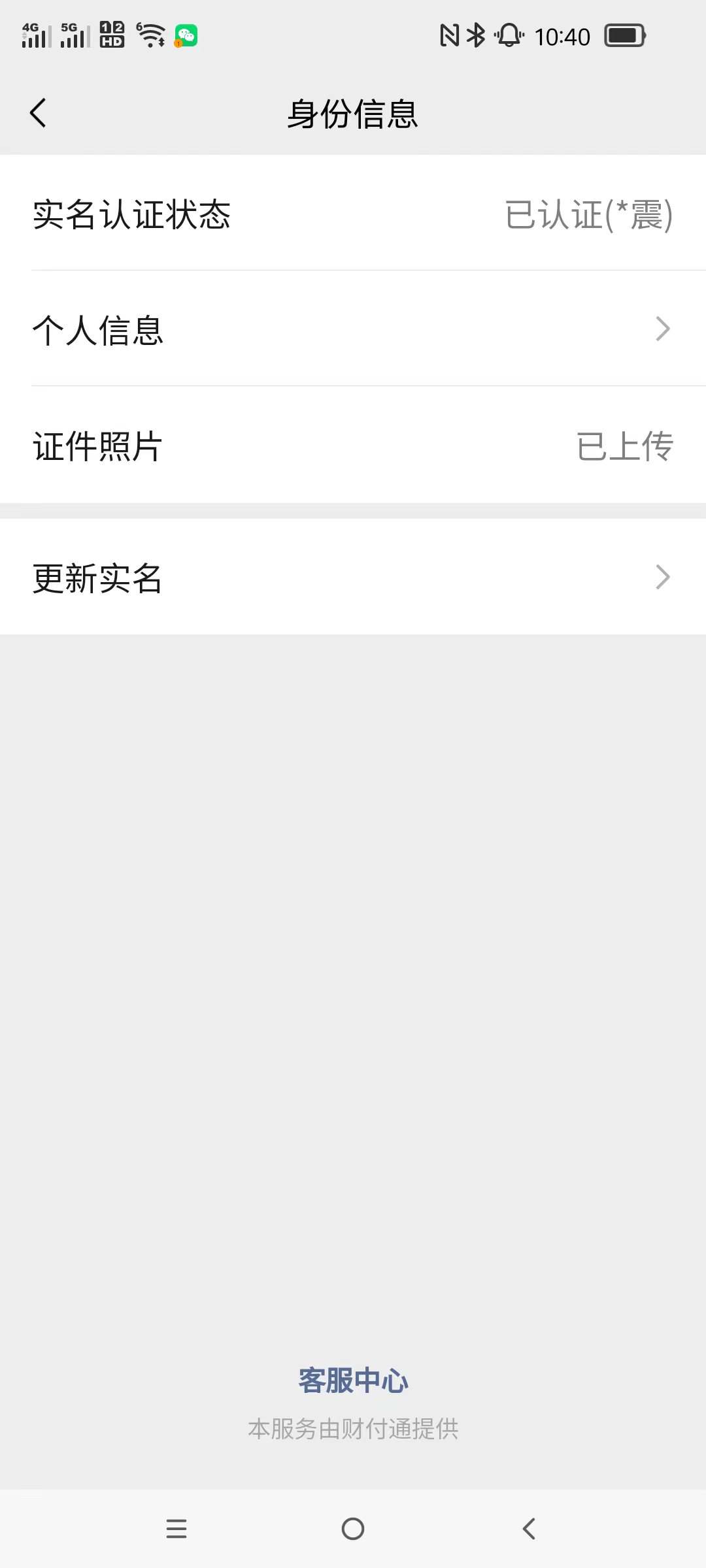Tap 已认证(*震) verification status

[x=587, y=216]
